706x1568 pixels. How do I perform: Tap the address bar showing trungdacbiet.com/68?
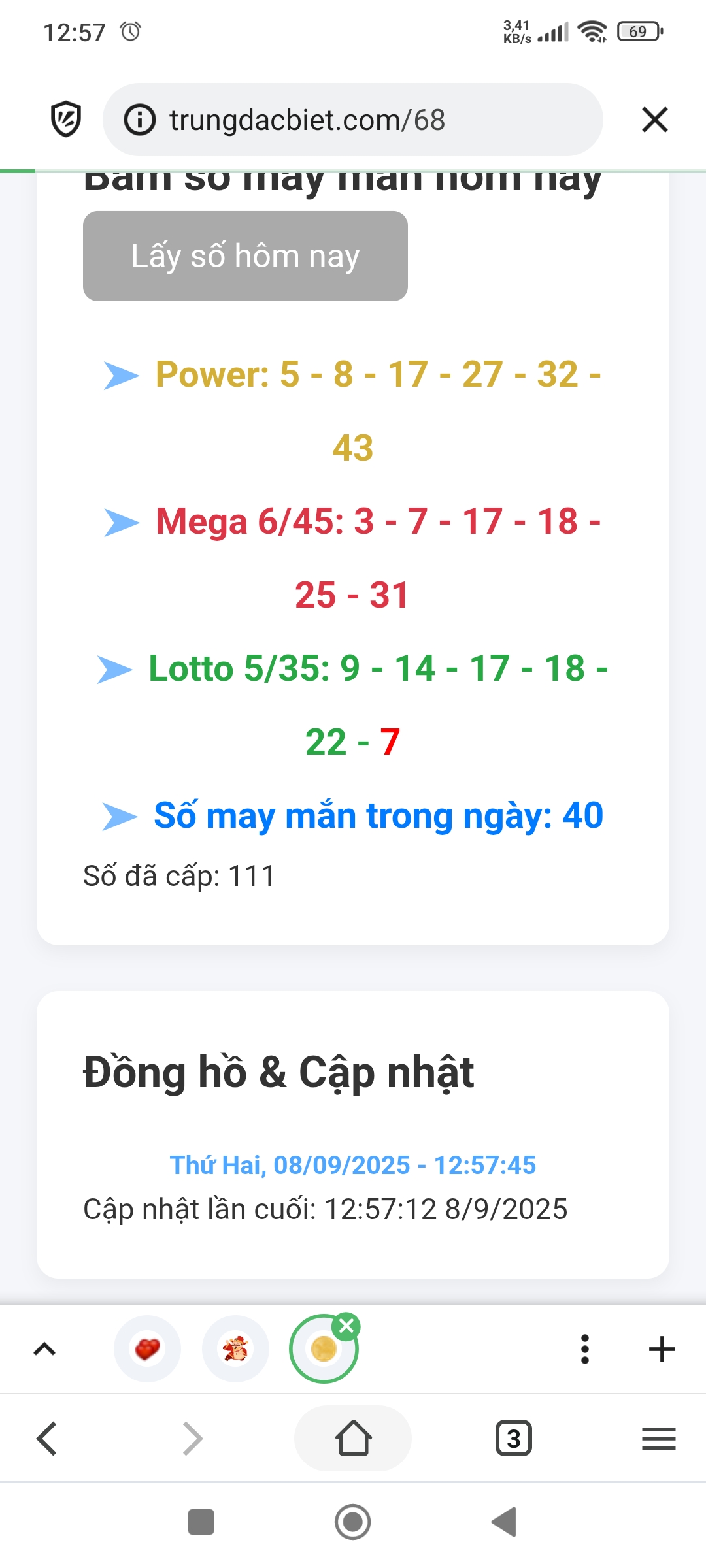click(x=353, y=120)
